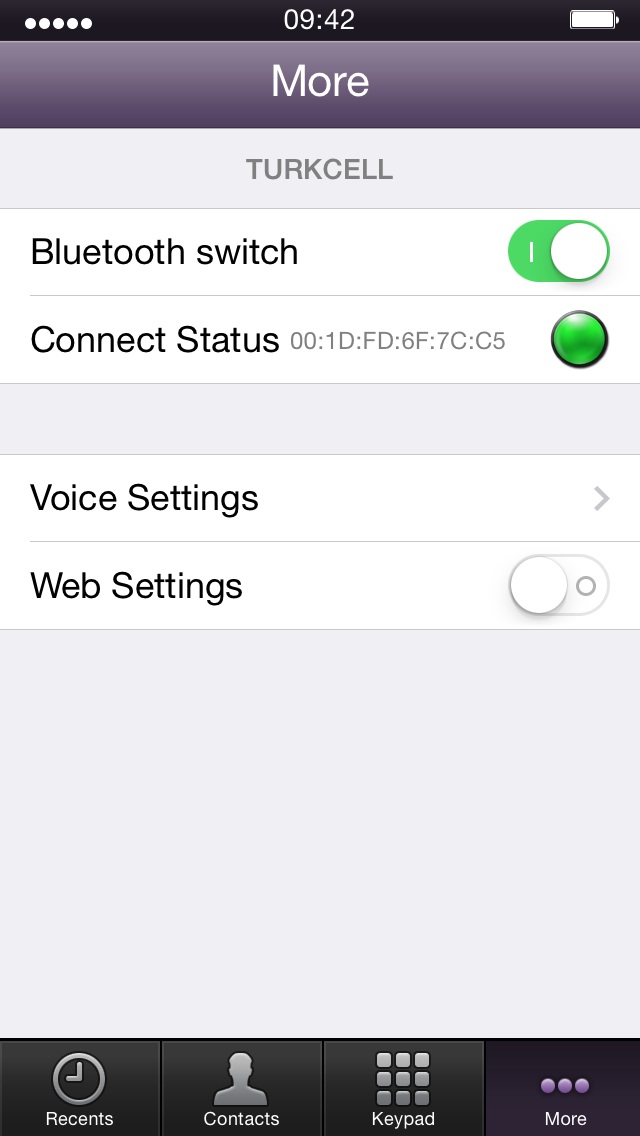Go to the Contacts tab
The height and width of the screenshot is (1136, 640).
pos(241,1089)
